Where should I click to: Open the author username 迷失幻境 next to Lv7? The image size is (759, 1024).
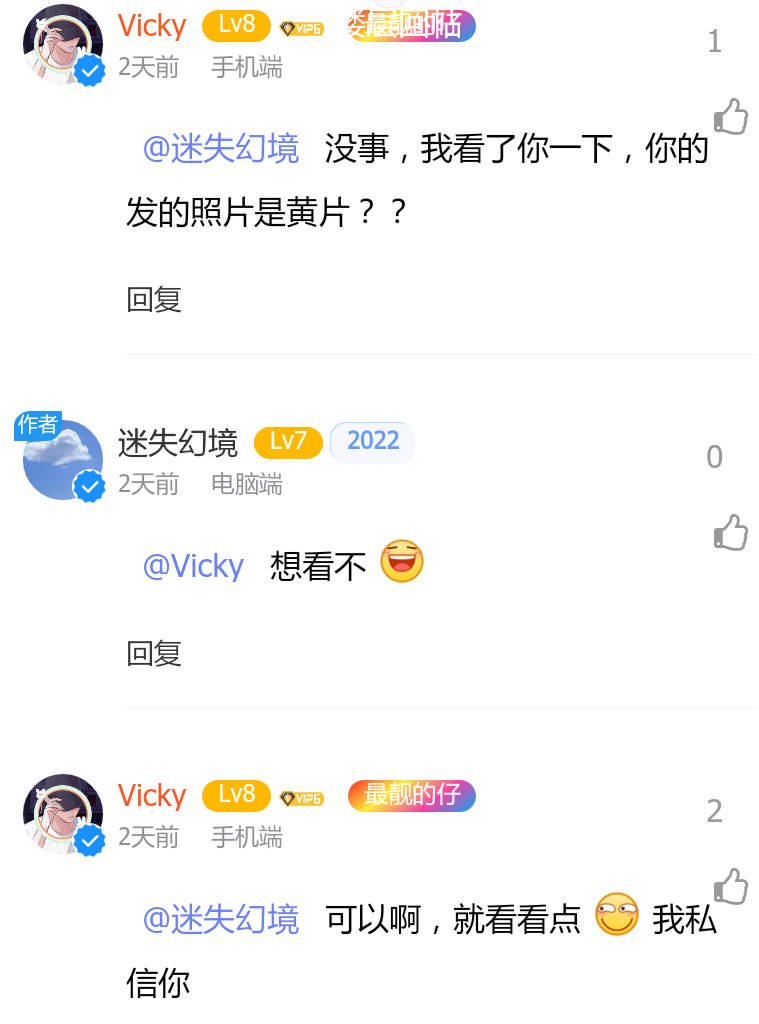(x=178, y=442)
